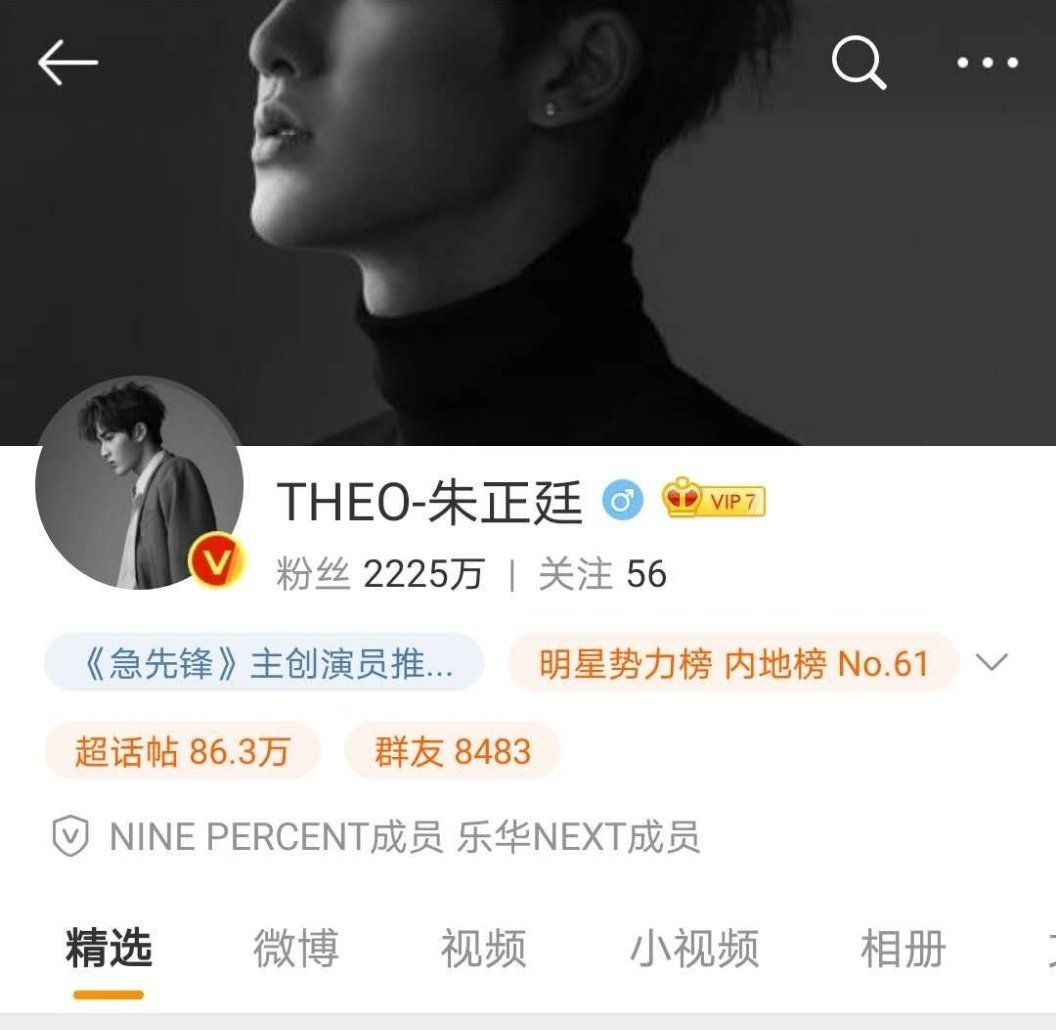Select the 精选 tab
This screenshot has height=1030, width=1056.
click(109, 949)
